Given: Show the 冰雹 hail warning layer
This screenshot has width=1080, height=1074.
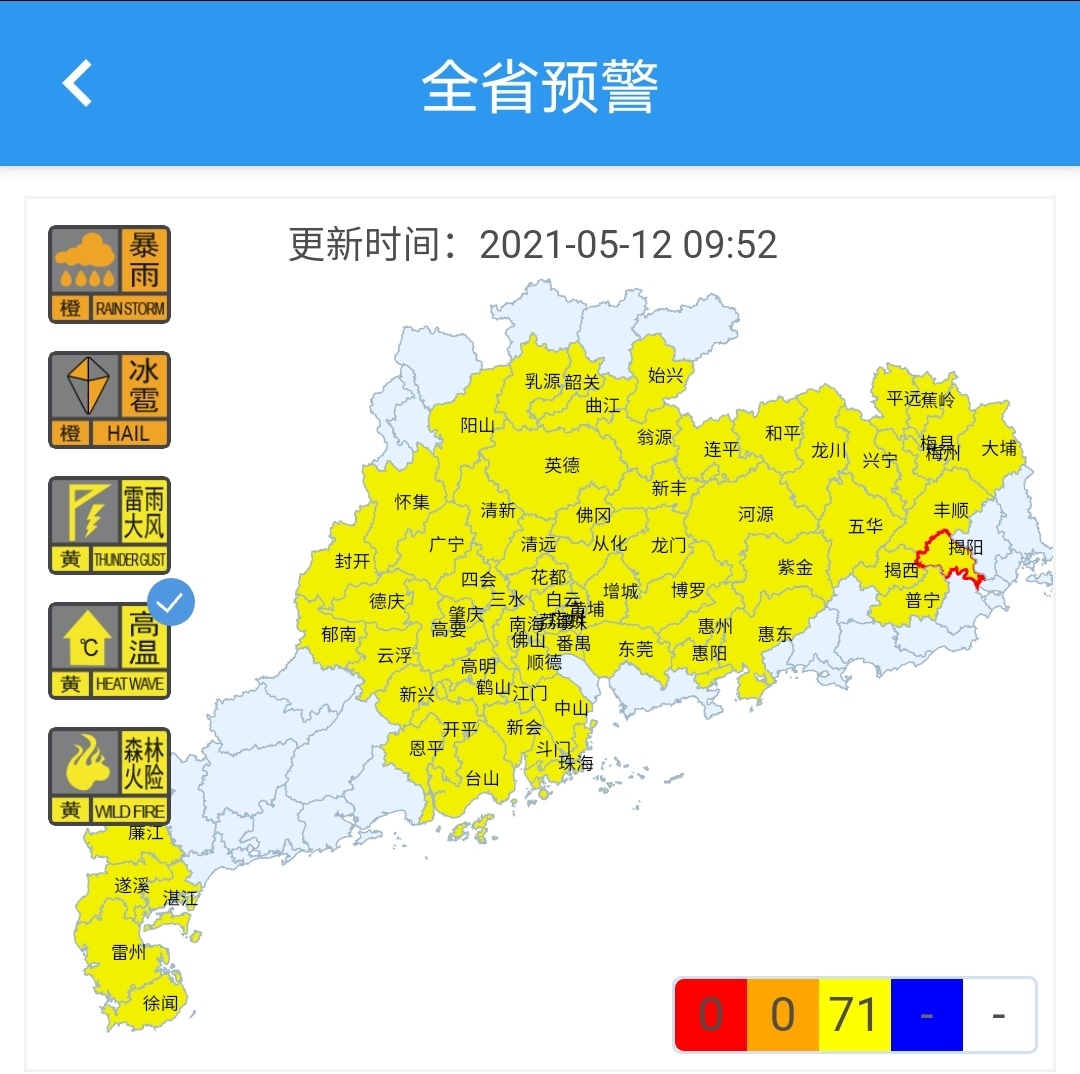Looking at the screenshot, I should coord(110,400).
